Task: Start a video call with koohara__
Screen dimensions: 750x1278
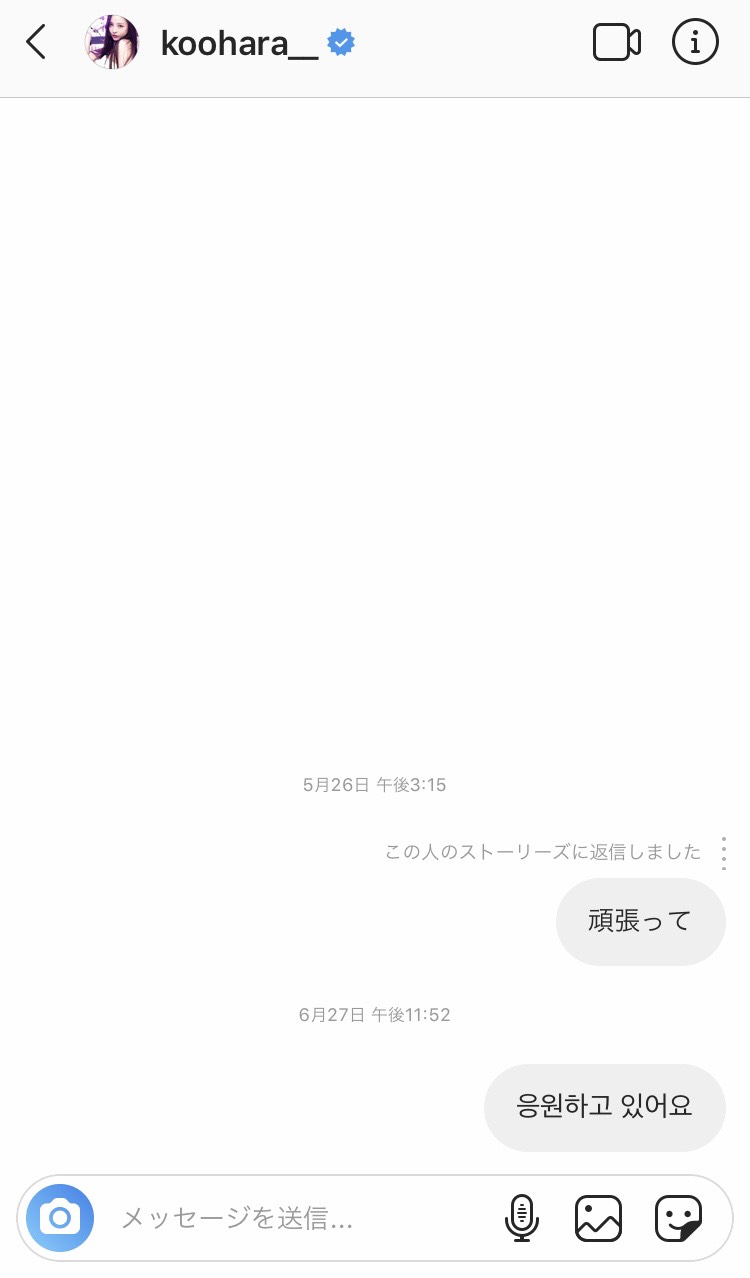Action: (616, 43)
